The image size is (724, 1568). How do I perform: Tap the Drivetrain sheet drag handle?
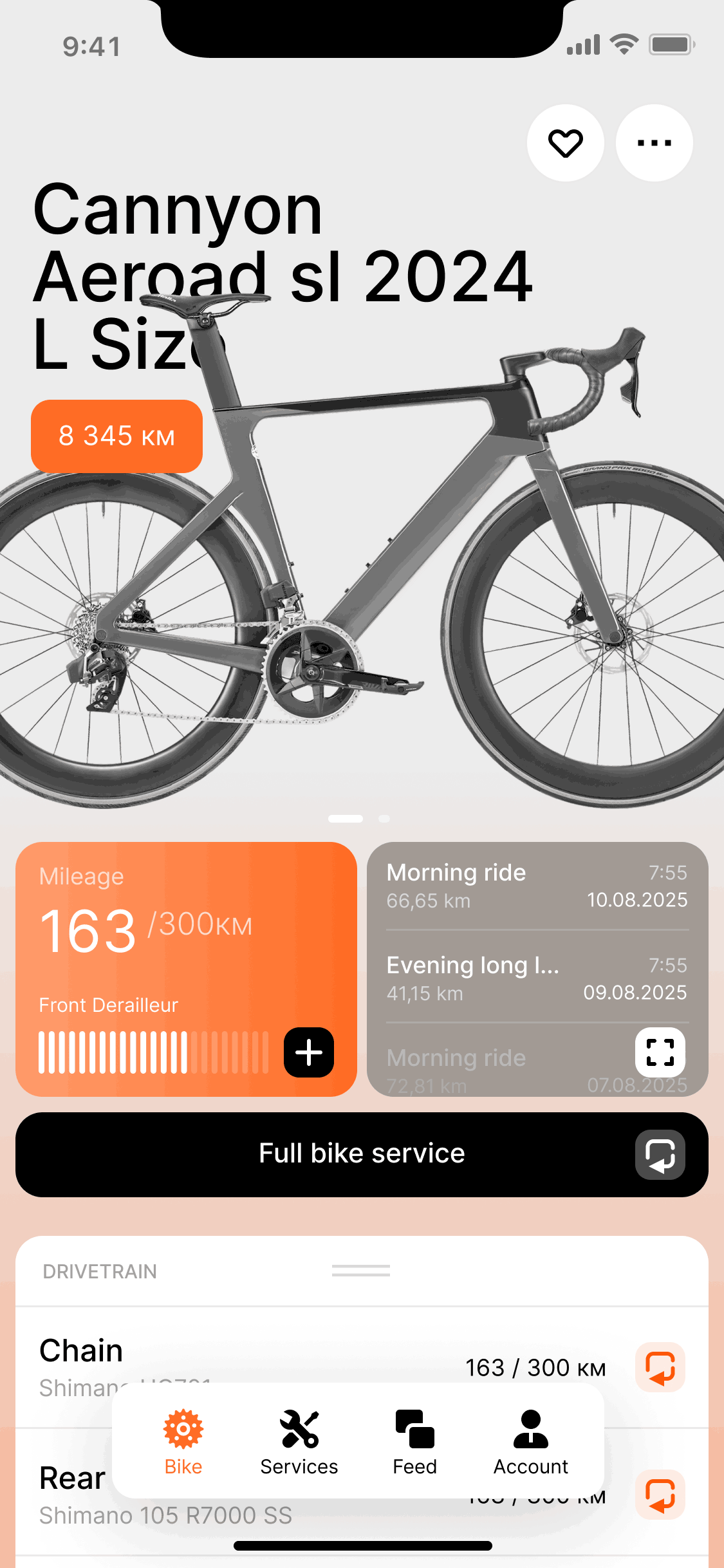click(x=361, y=1271)
